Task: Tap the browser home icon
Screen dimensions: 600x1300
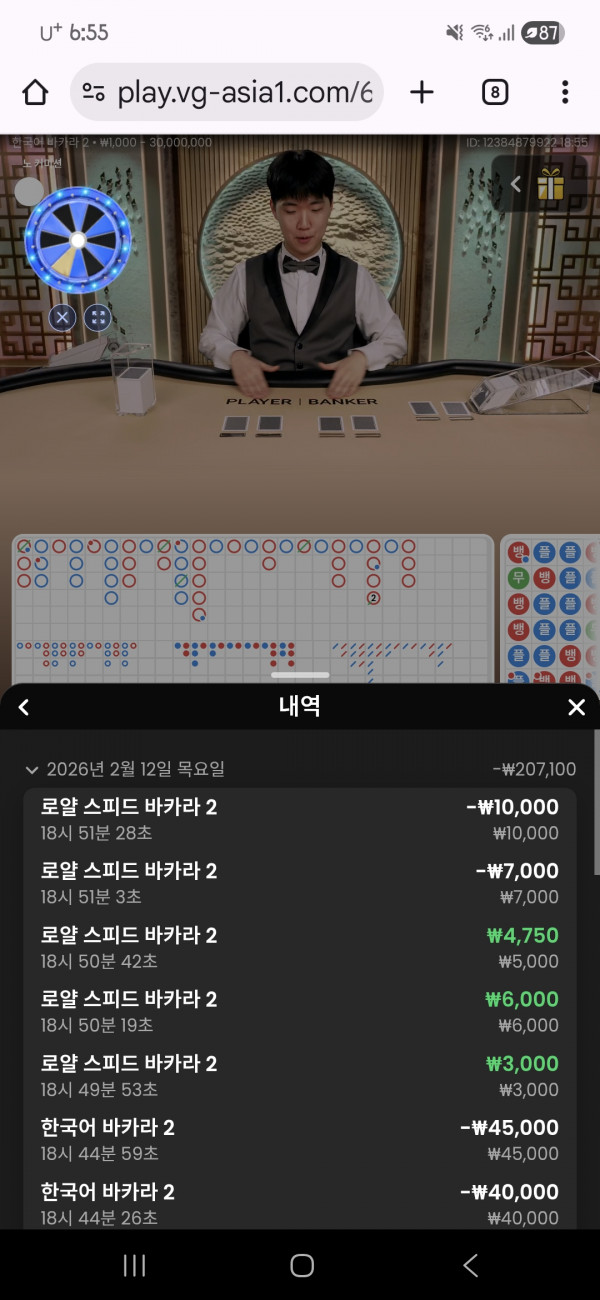Action: point(35,93)
